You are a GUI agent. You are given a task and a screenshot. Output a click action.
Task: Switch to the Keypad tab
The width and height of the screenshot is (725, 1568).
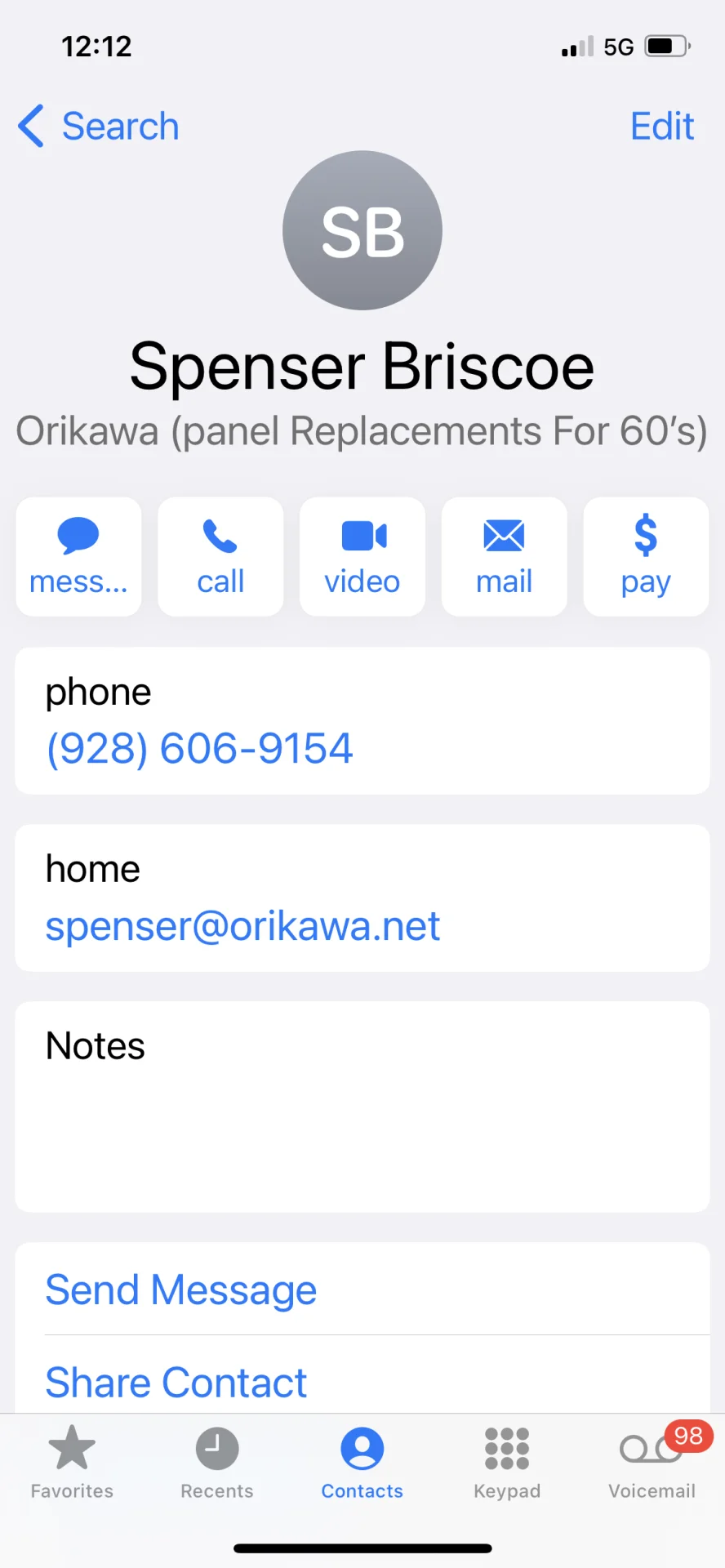click(x=507, y=1463)
